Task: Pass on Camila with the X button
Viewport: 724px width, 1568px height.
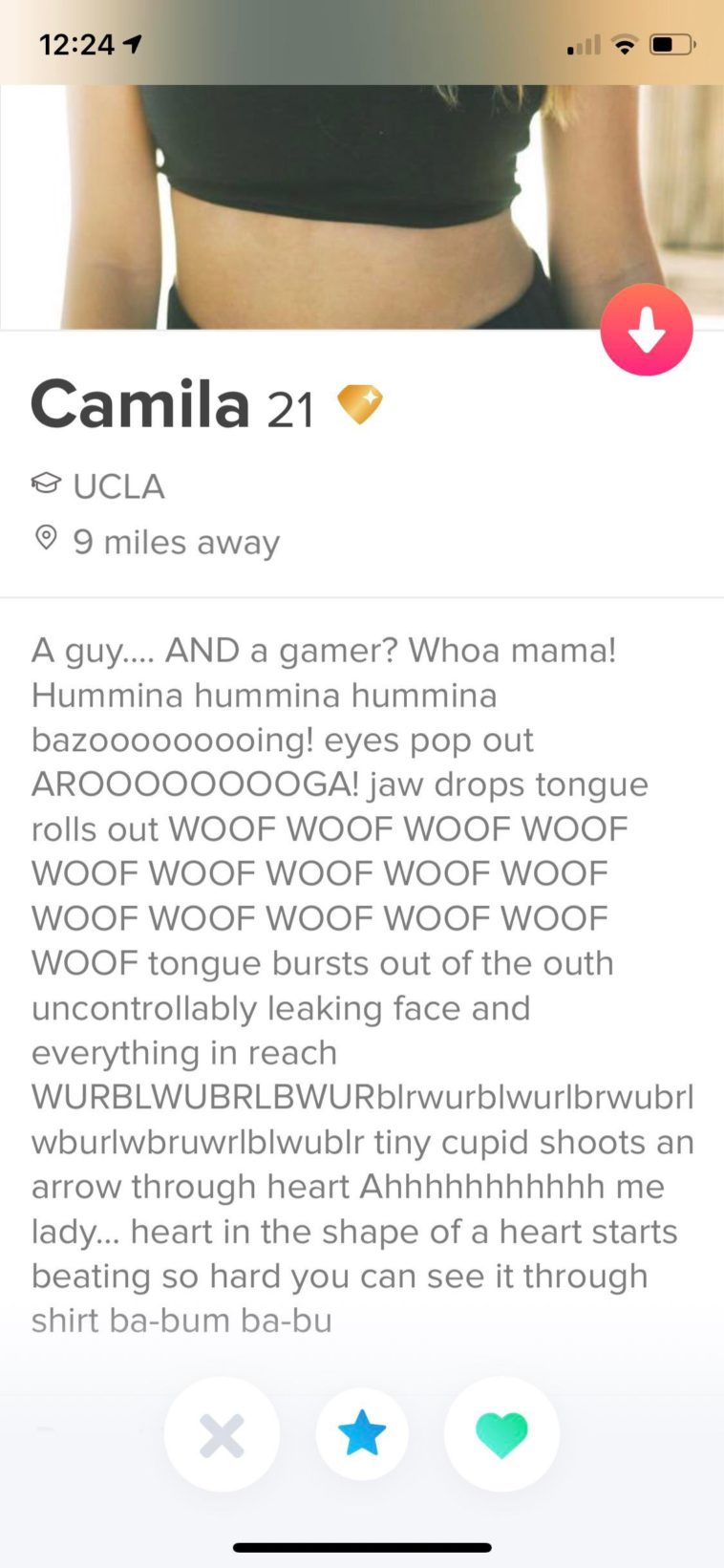Action: click(222, 1434)
